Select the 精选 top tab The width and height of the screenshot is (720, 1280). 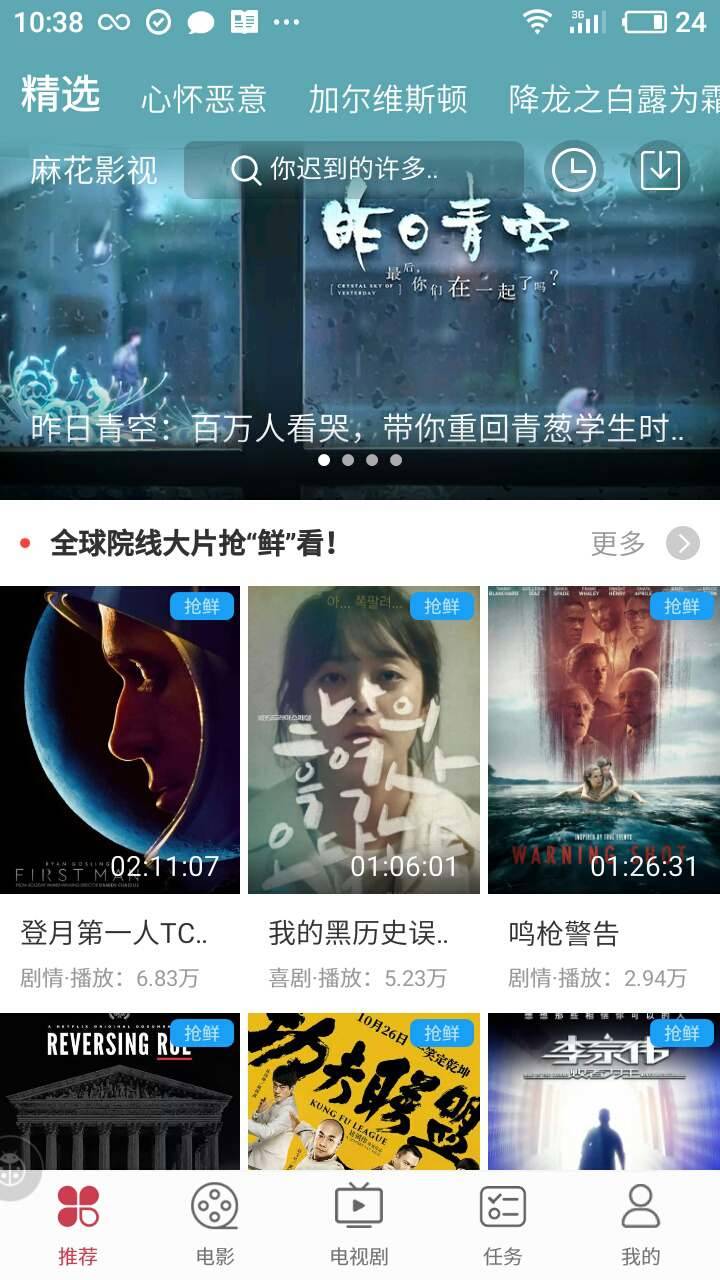tap(61, 95)
